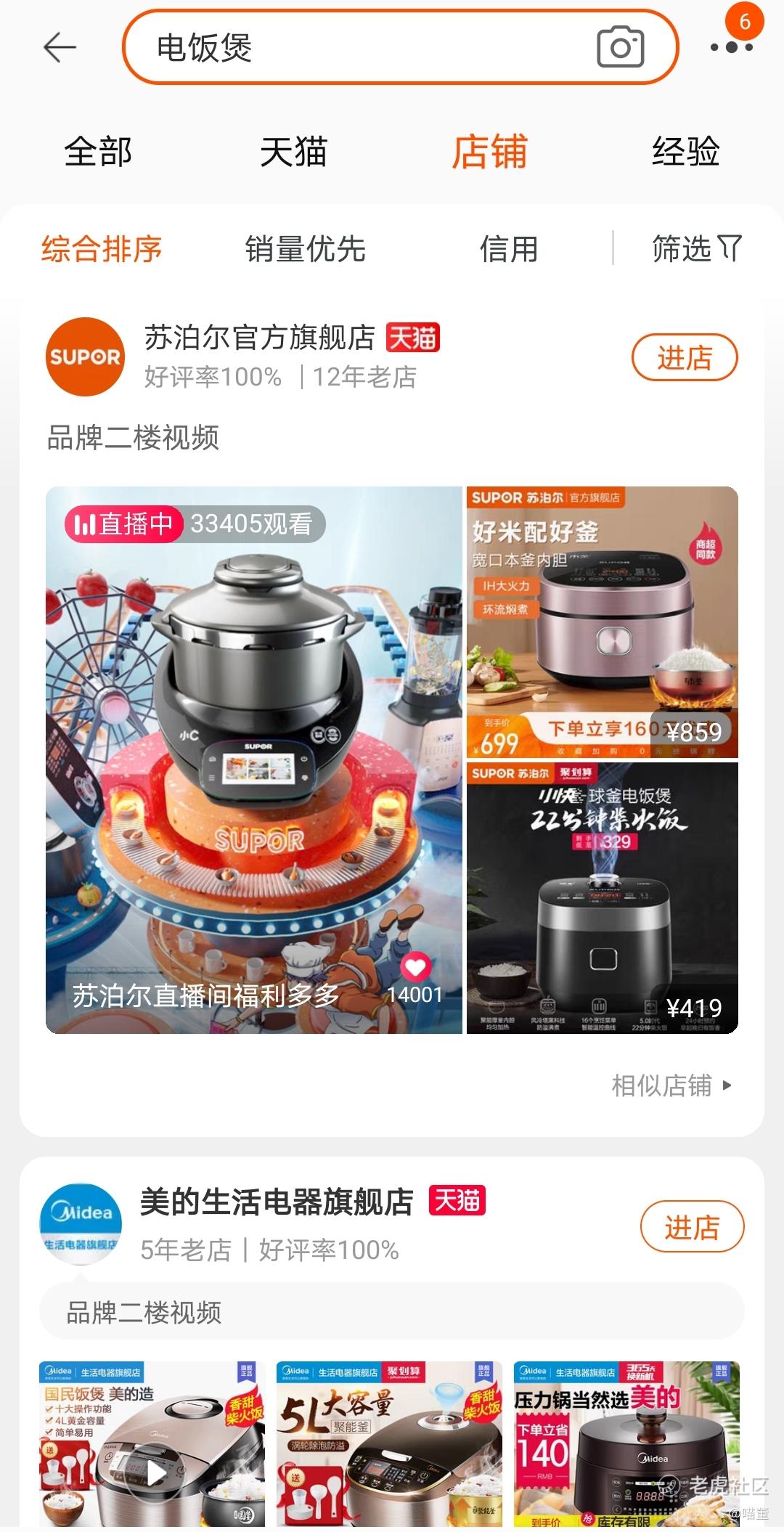Open the 筛选 filter options
784x1532 pixels.
(x=695, y=249)
